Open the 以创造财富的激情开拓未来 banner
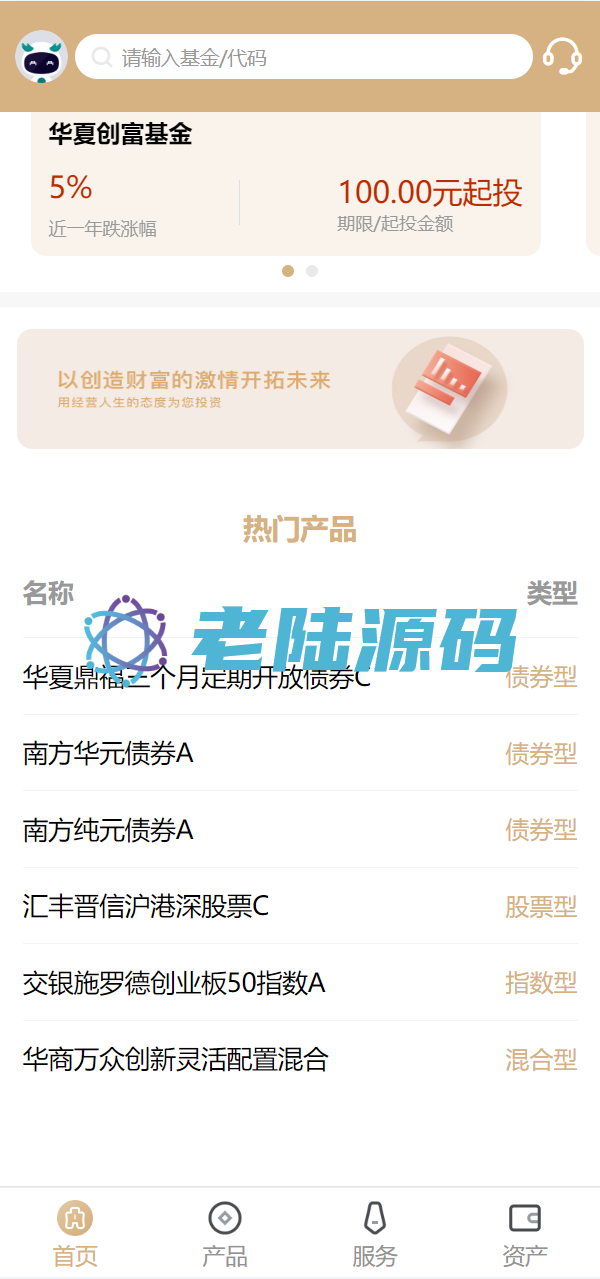The height and width of the screenshot is (1279, 600). click(x=300, y=389)
